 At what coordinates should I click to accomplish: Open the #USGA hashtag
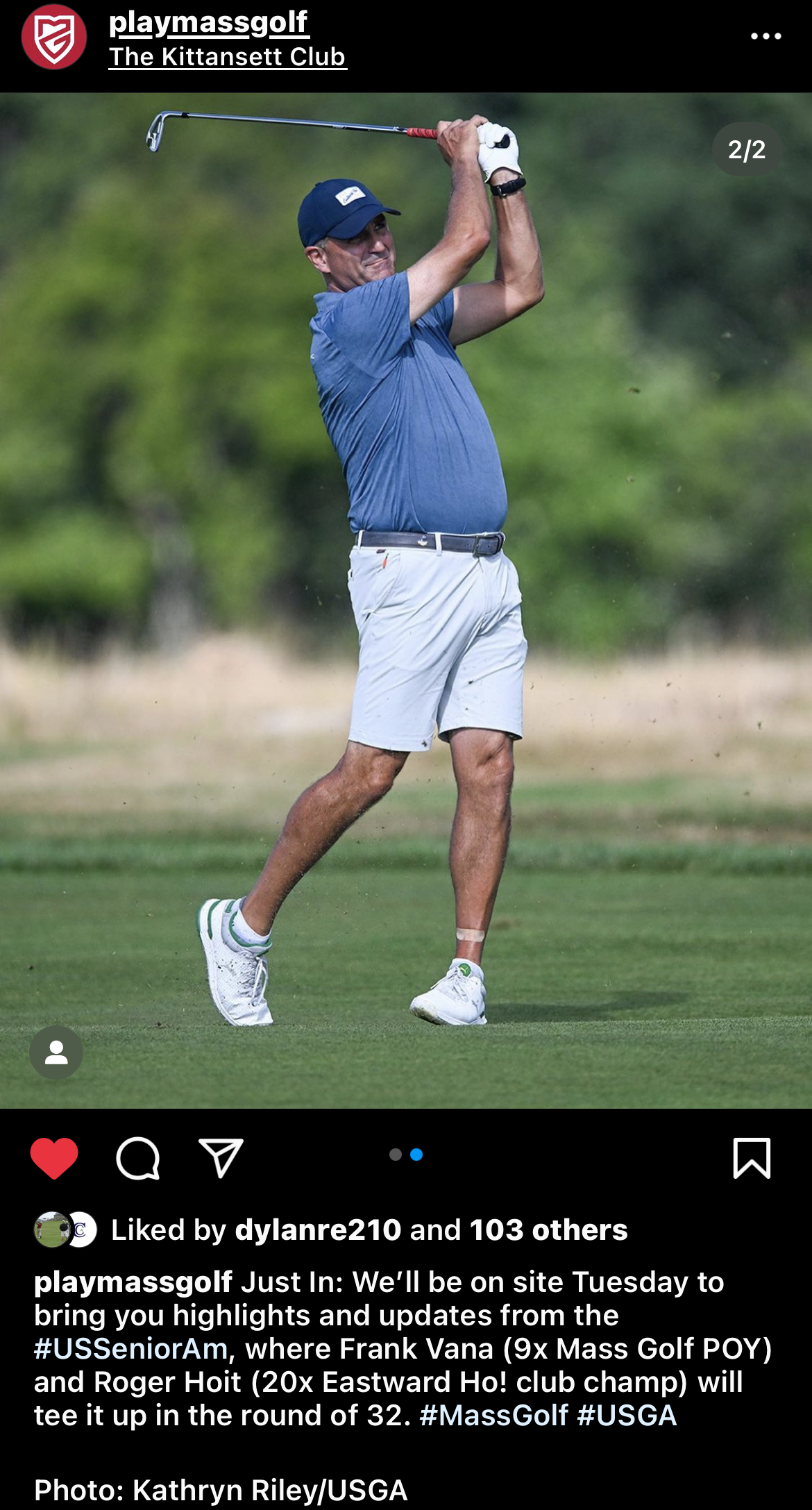tap(626, 1415)
